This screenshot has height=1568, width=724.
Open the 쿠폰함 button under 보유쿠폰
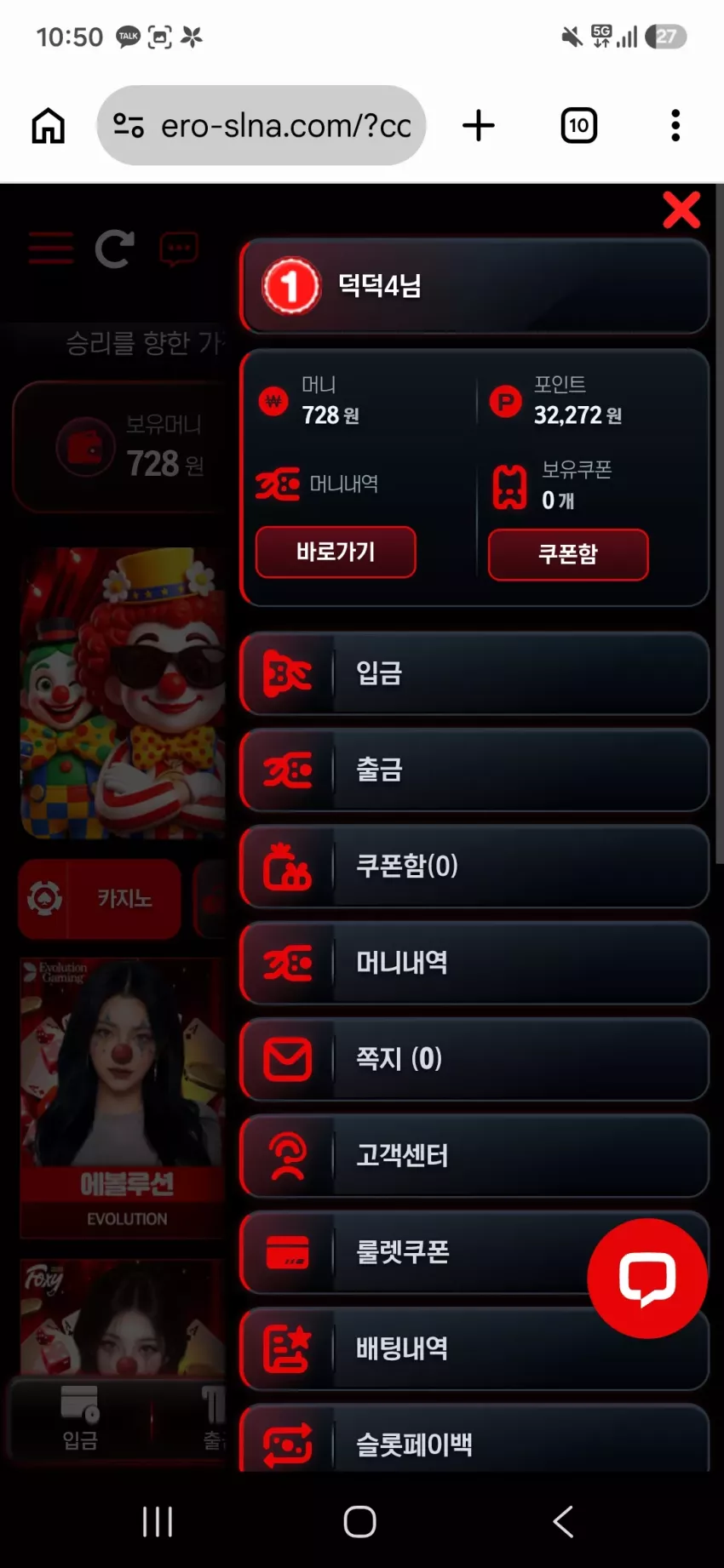tap(568, 555)
